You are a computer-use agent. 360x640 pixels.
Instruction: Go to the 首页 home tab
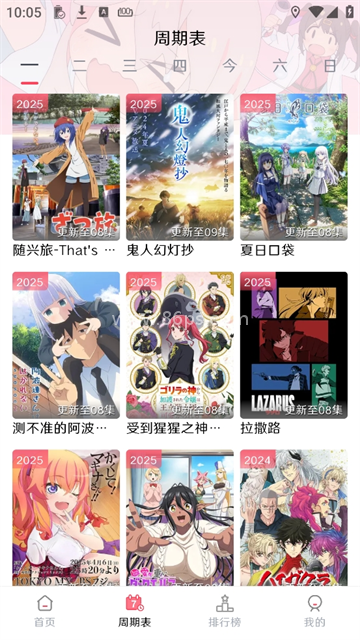(44, 611)
